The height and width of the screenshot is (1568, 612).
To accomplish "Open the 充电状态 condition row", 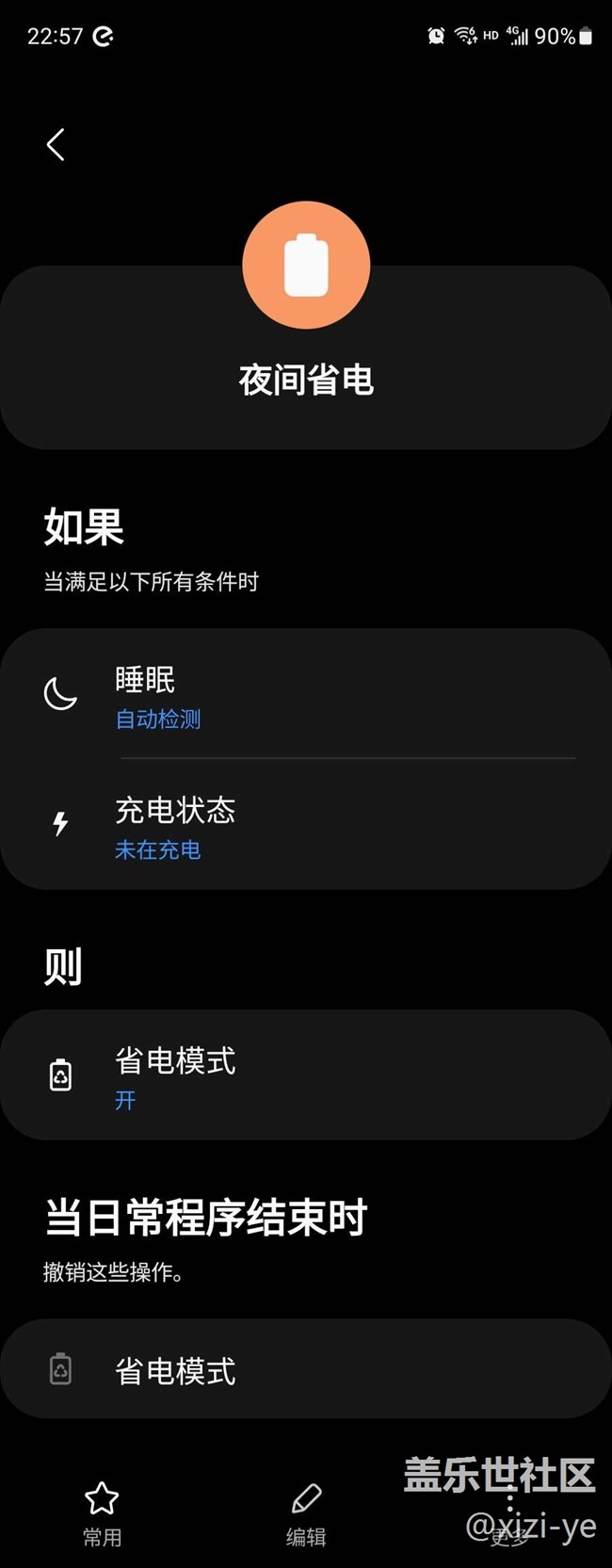I will tap(306, 827).
